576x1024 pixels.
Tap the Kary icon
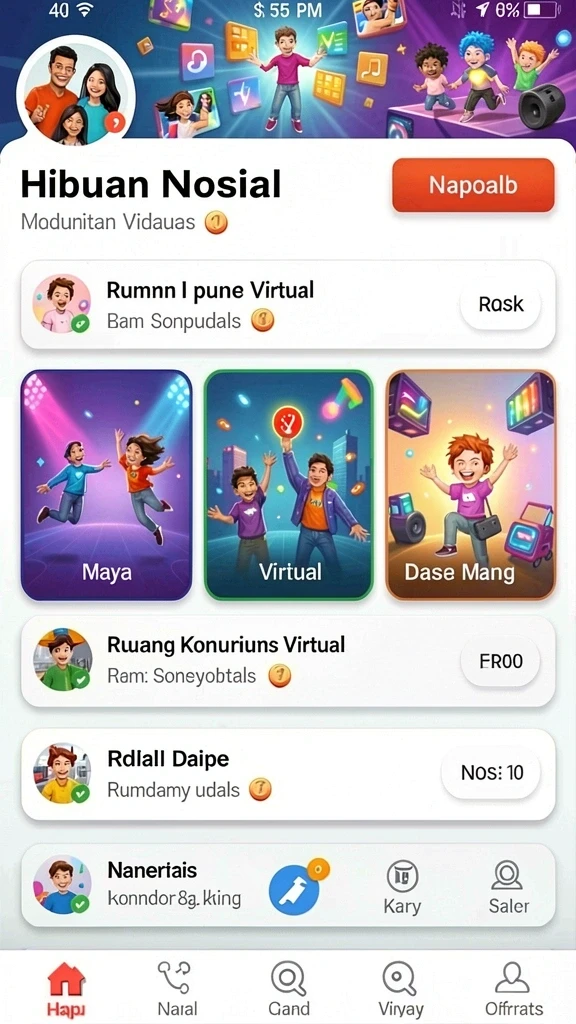pyautogui.click(x=402, y=888)
